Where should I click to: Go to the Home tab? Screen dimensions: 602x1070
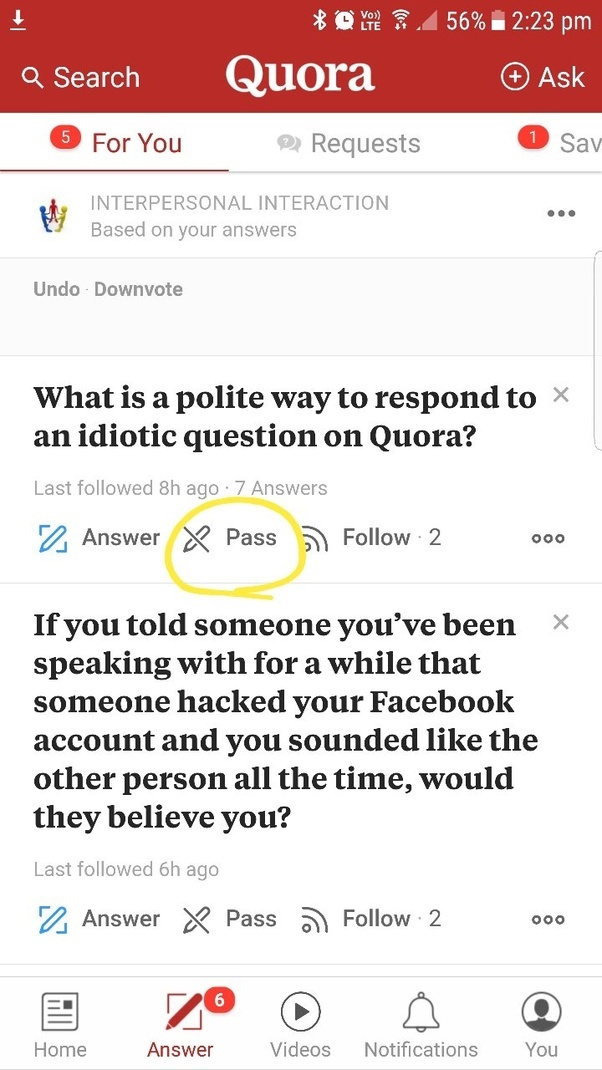(x=60, y=1025)
